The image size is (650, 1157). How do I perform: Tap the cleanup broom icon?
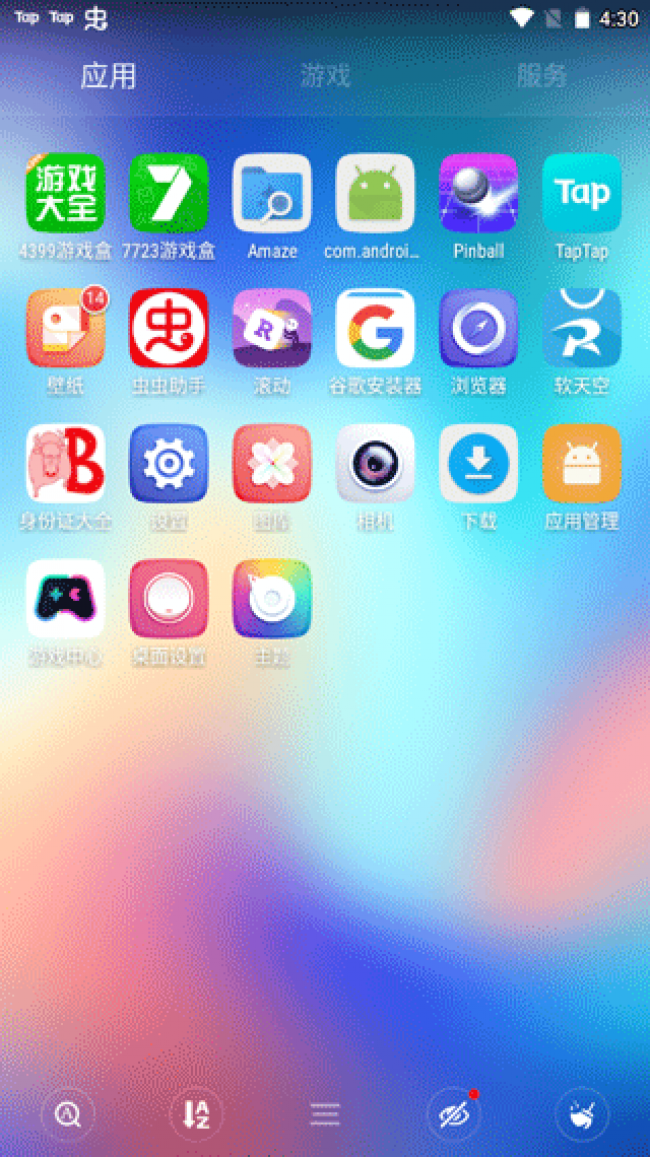point(581,1114)
